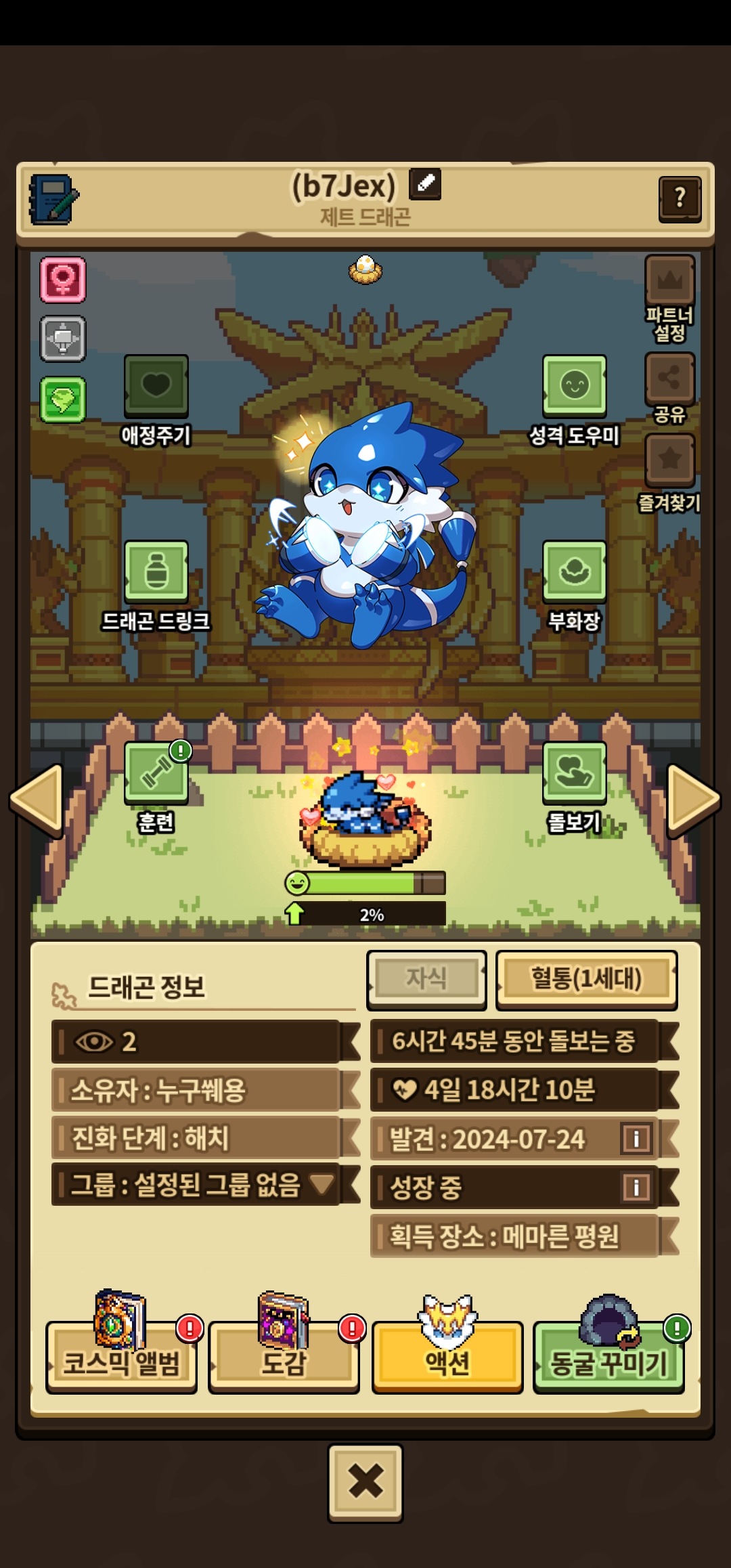Image resolution: width=731 pixels, height=1568 pixels.
Task: Use 드래곤 드링크 on the dragon
Action: [x=156, y=572]
